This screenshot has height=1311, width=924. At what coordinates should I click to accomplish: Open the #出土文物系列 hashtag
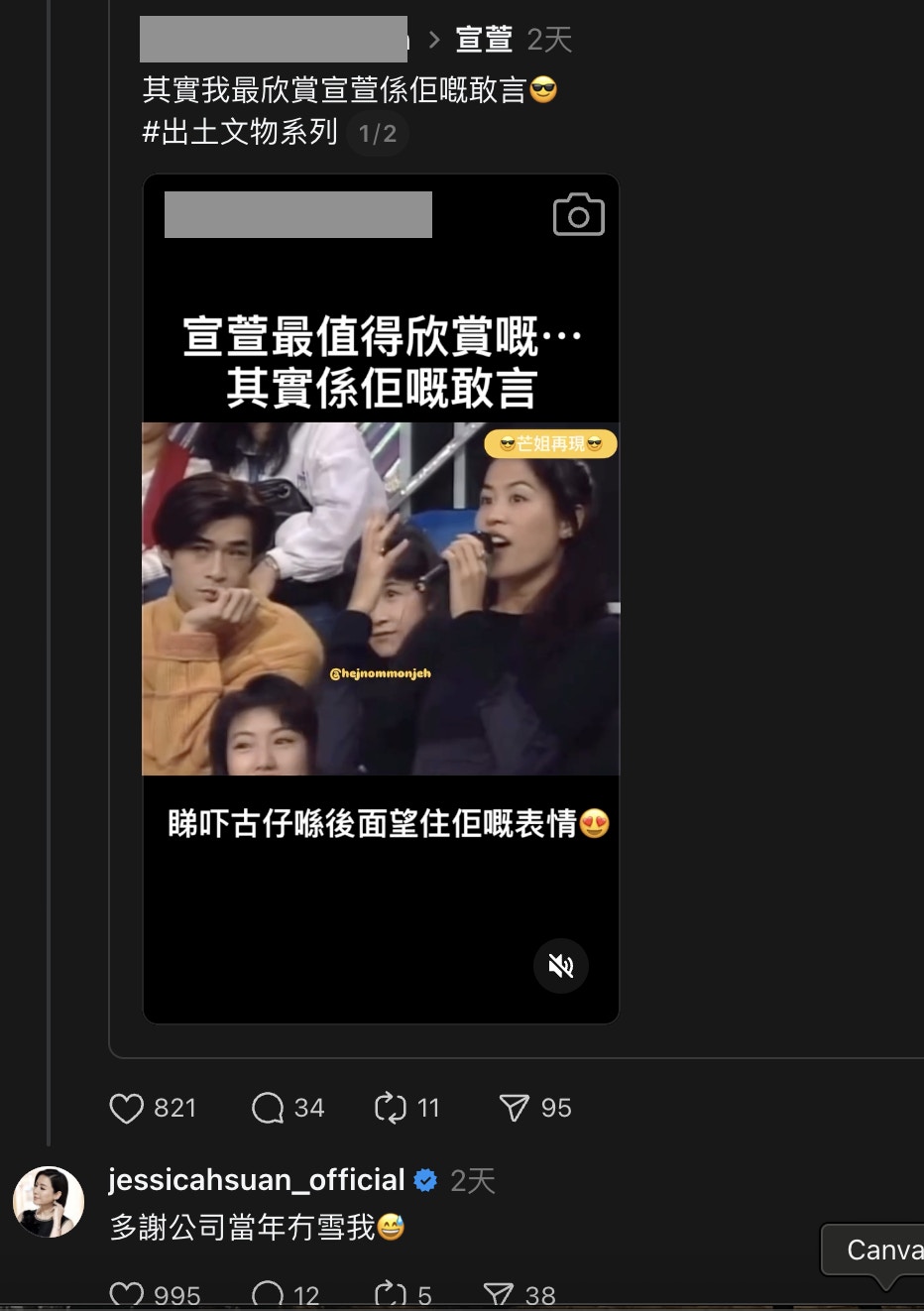(240, 132)
